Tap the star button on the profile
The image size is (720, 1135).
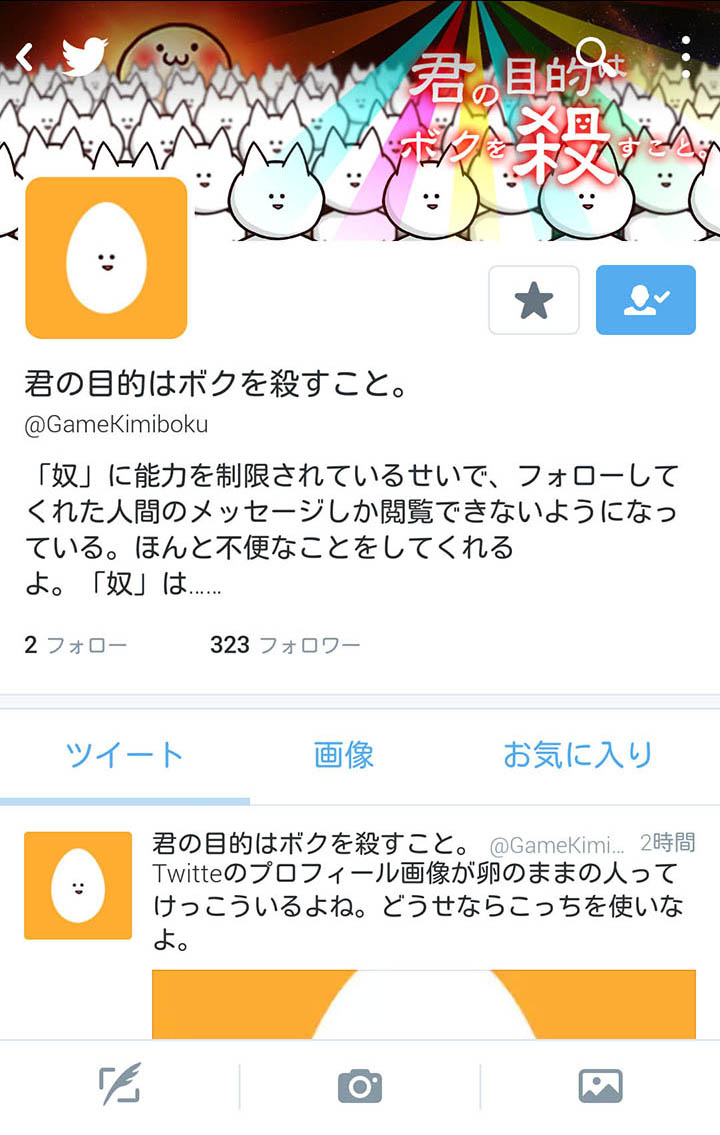click(x=533, y=300)
